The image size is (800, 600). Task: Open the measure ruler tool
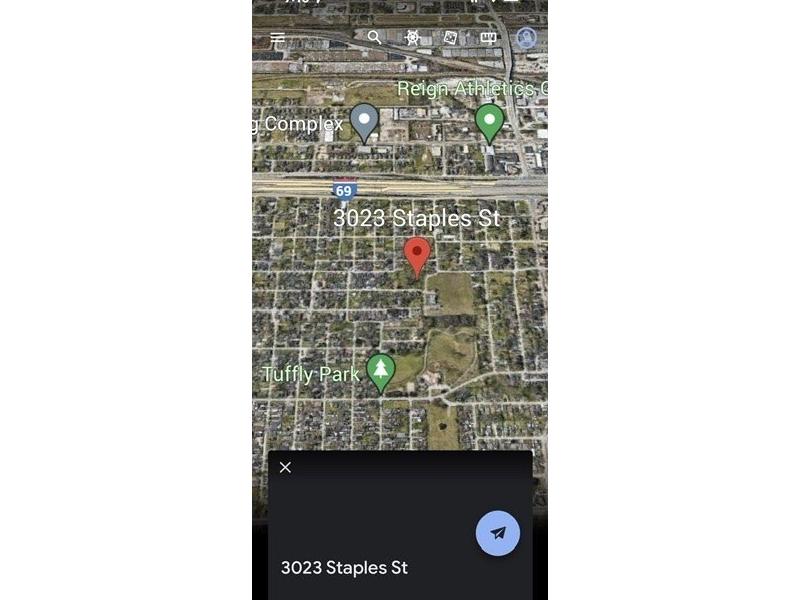tap(488, 38)
